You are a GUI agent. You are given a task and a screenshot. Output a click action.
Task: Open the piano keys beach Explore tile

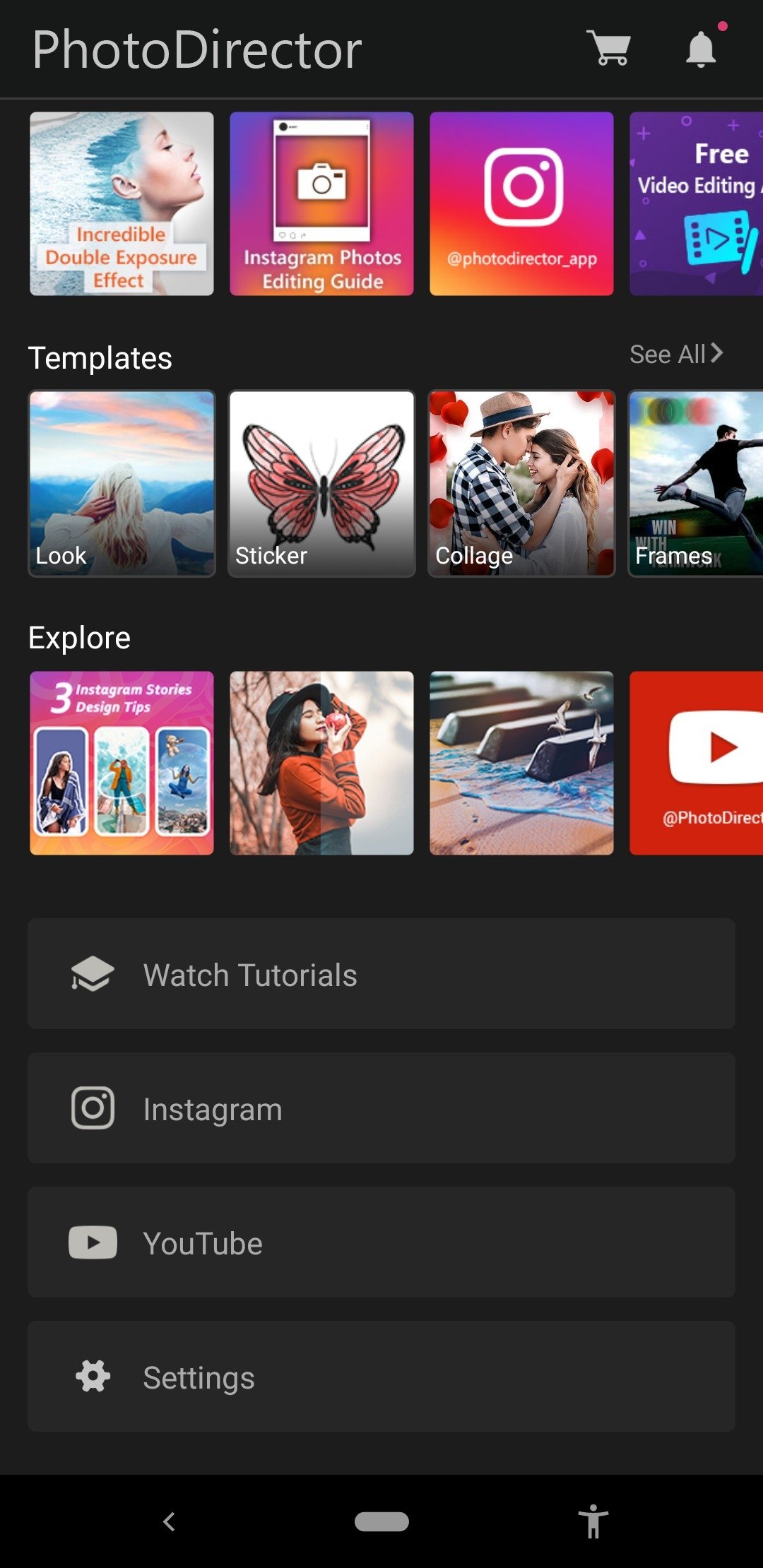click(x=521, y=763)
